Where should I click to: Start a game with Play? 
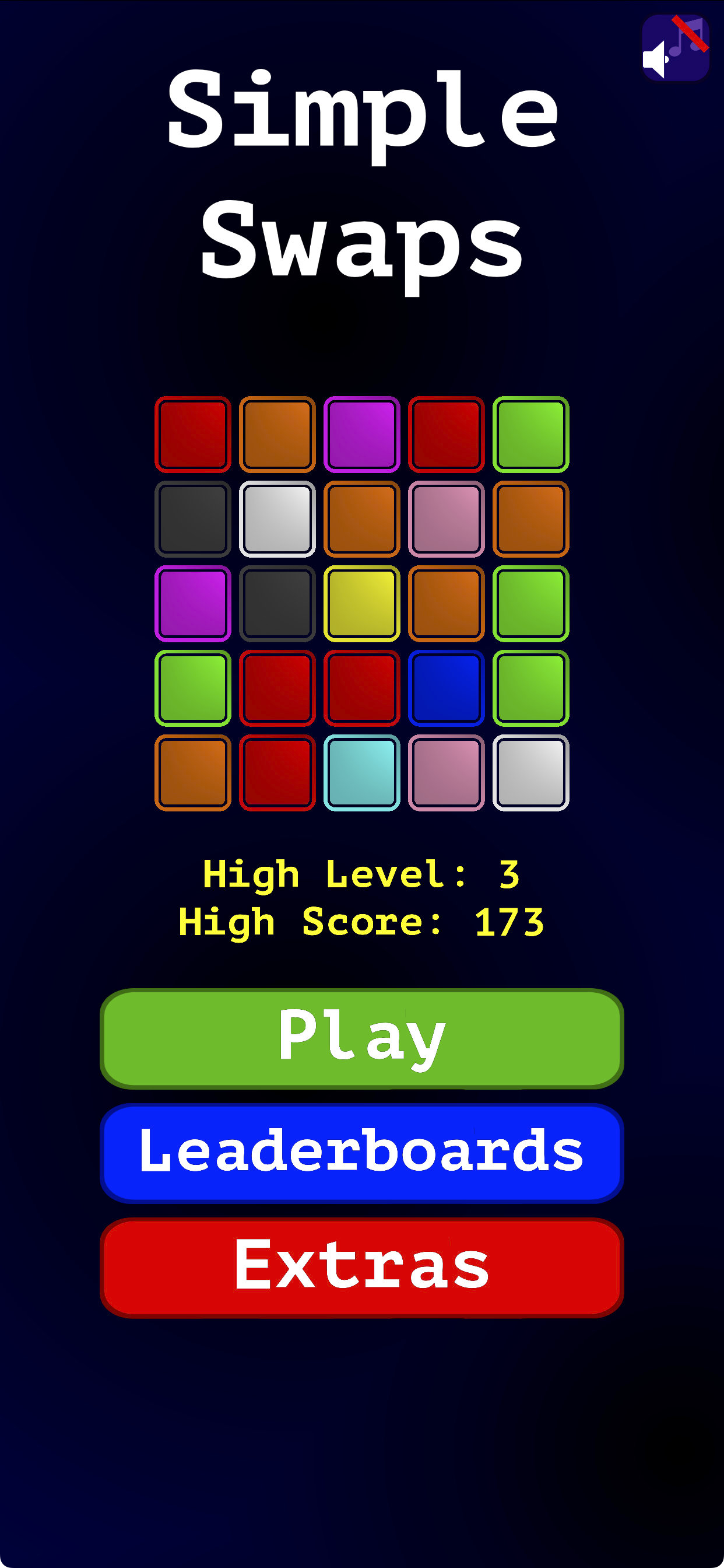click(x=362, y=1038)
